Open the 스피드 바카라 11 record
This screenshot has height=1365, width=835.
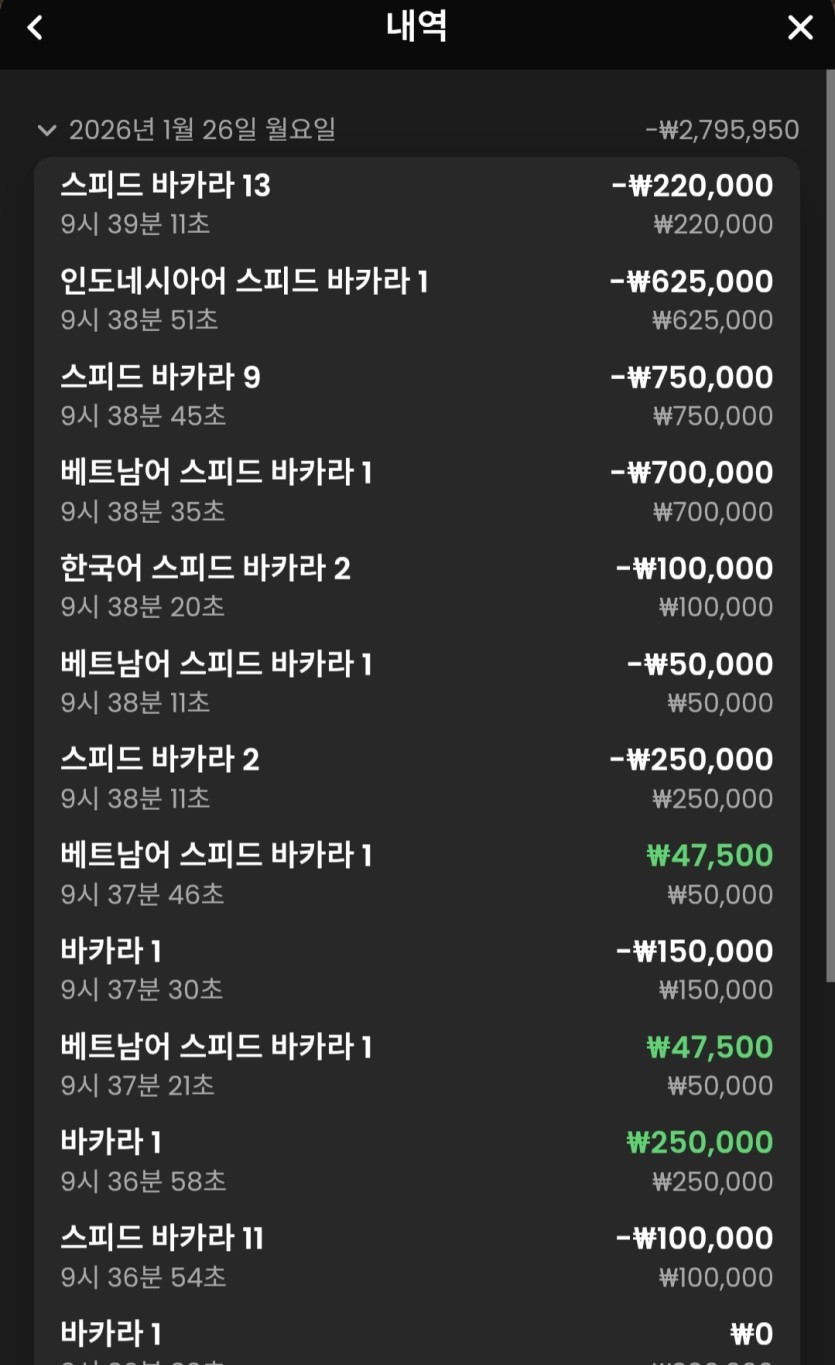416,1257
